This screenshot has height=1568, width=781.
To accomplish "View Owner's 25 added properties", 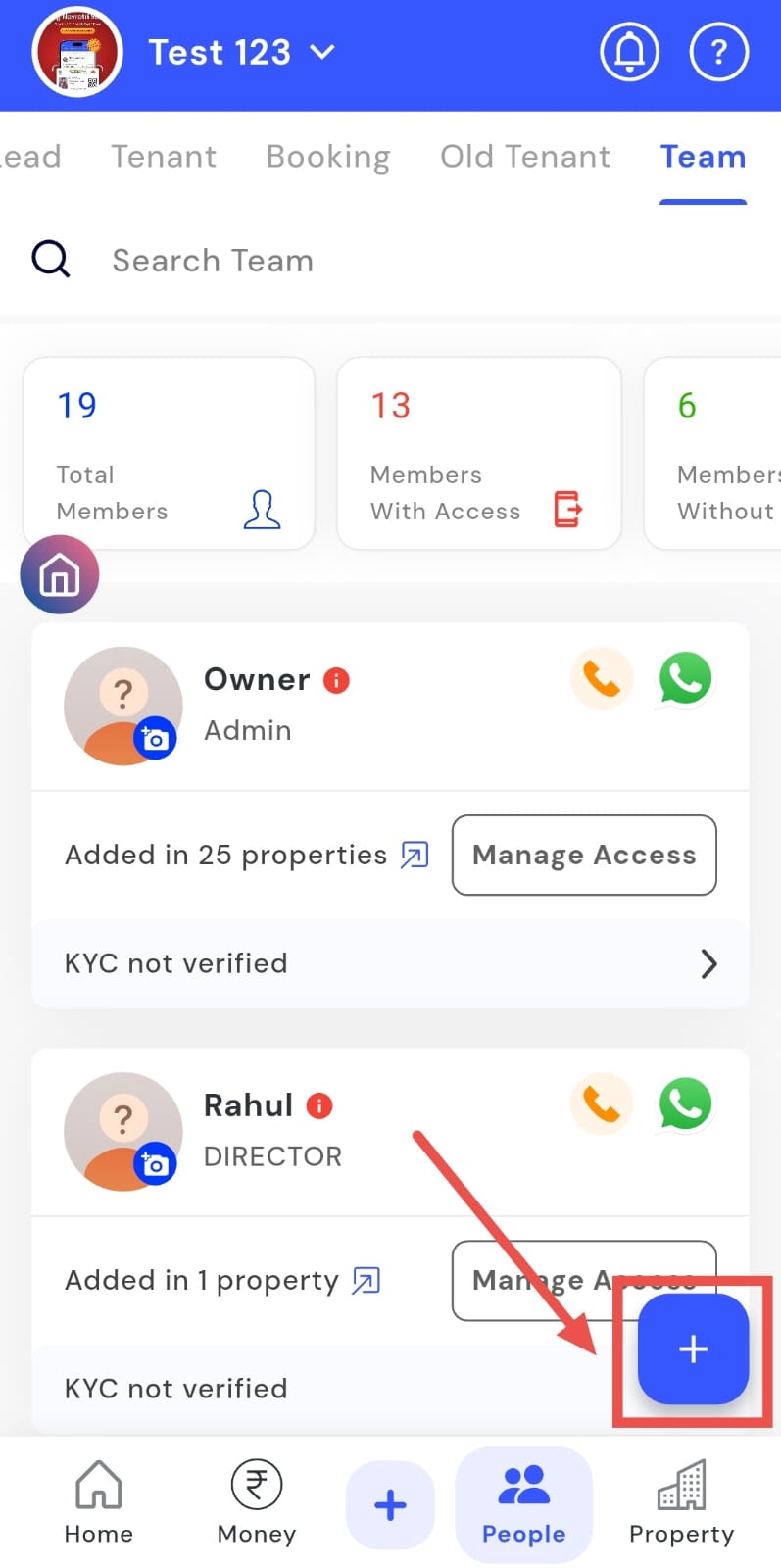I will tap(415, 855).
